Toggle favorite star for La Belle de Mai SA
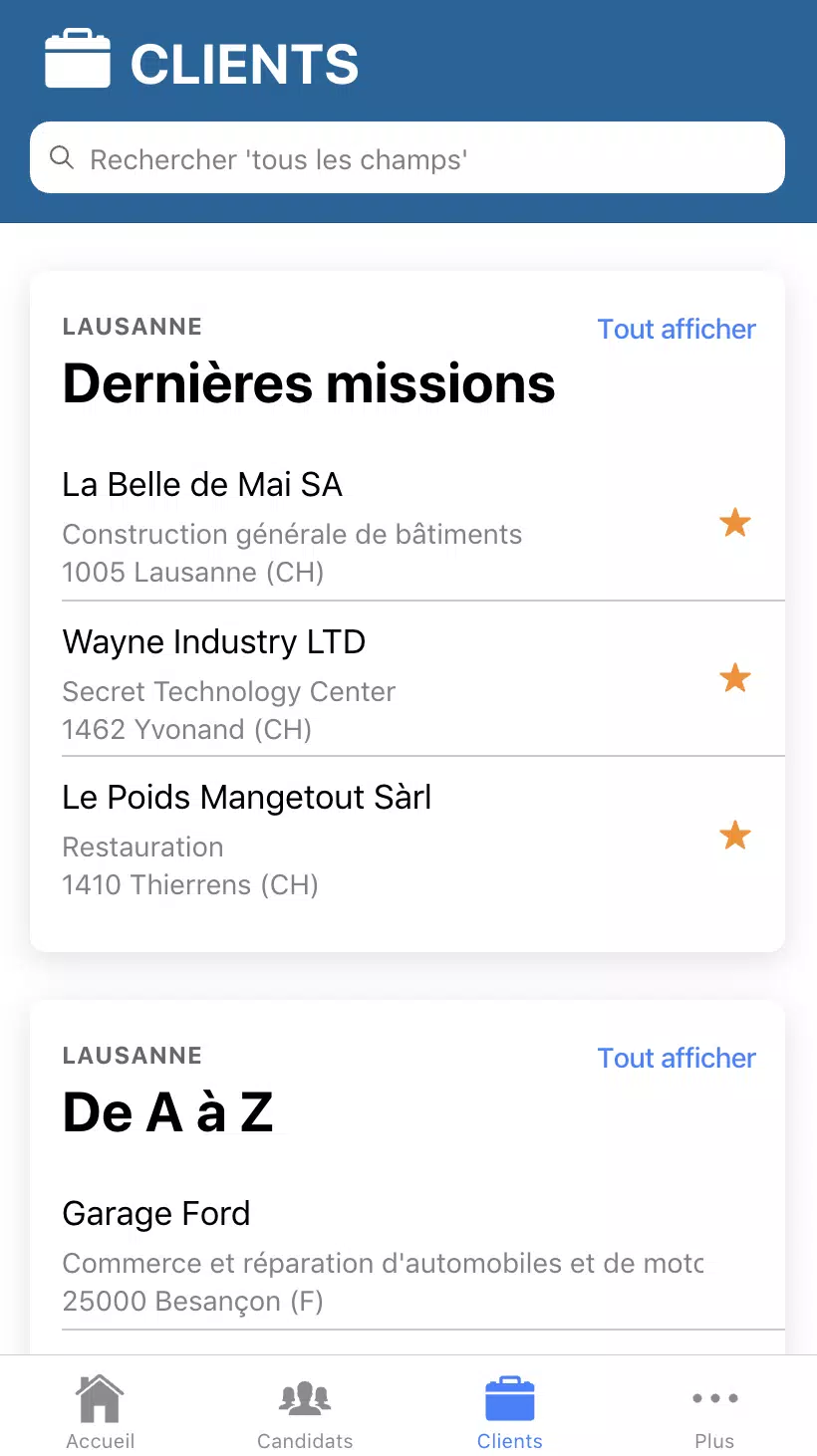The width and height of the screenshot is (817, 1456). tap(735, 523)
